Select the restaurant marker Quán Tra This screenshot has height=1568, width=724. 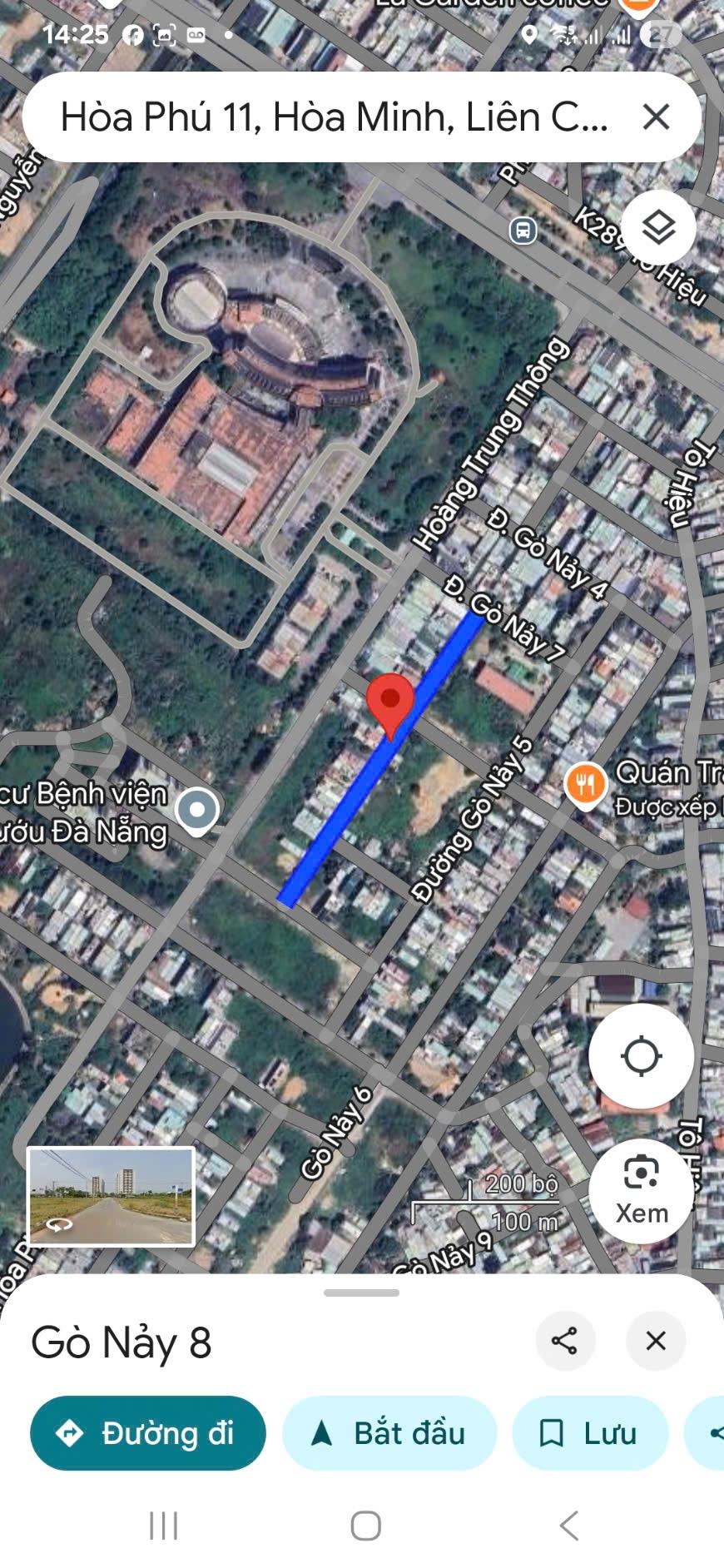[585, 784]
